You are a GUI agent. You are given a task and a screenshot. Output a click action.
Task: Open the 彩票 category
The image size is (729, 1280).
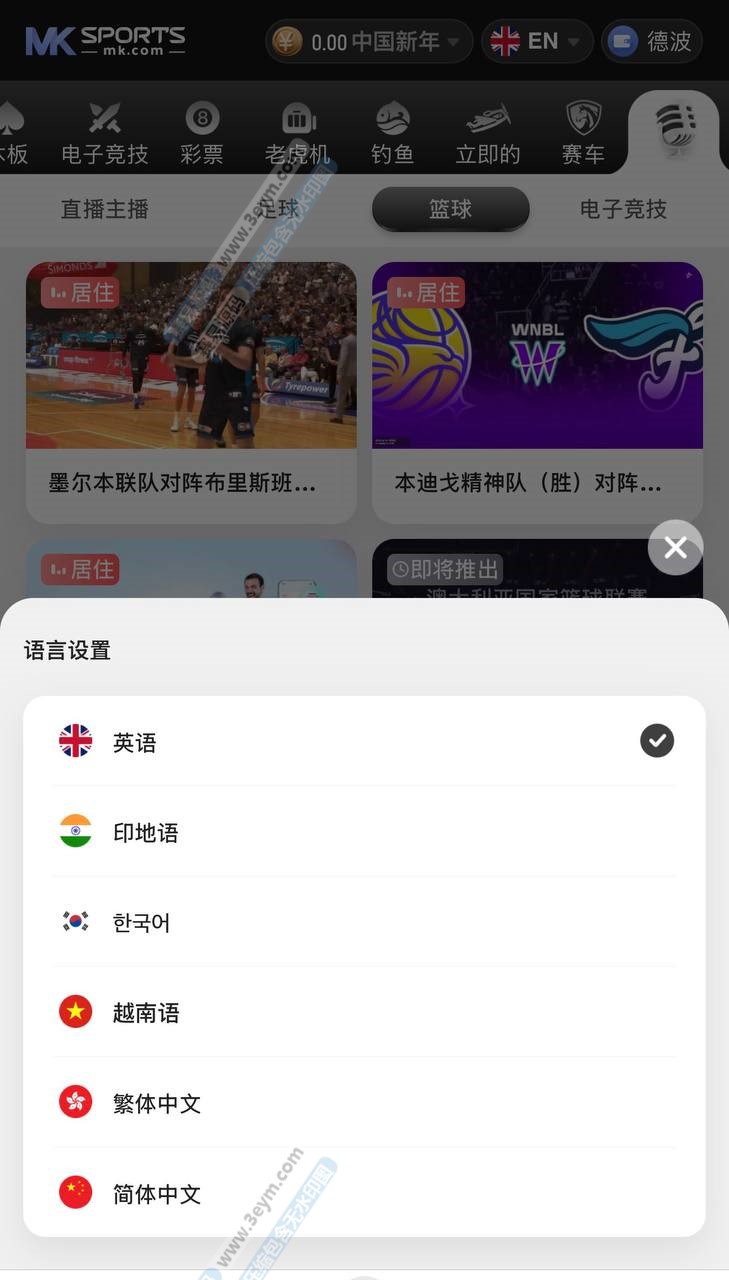click(202, 133)
